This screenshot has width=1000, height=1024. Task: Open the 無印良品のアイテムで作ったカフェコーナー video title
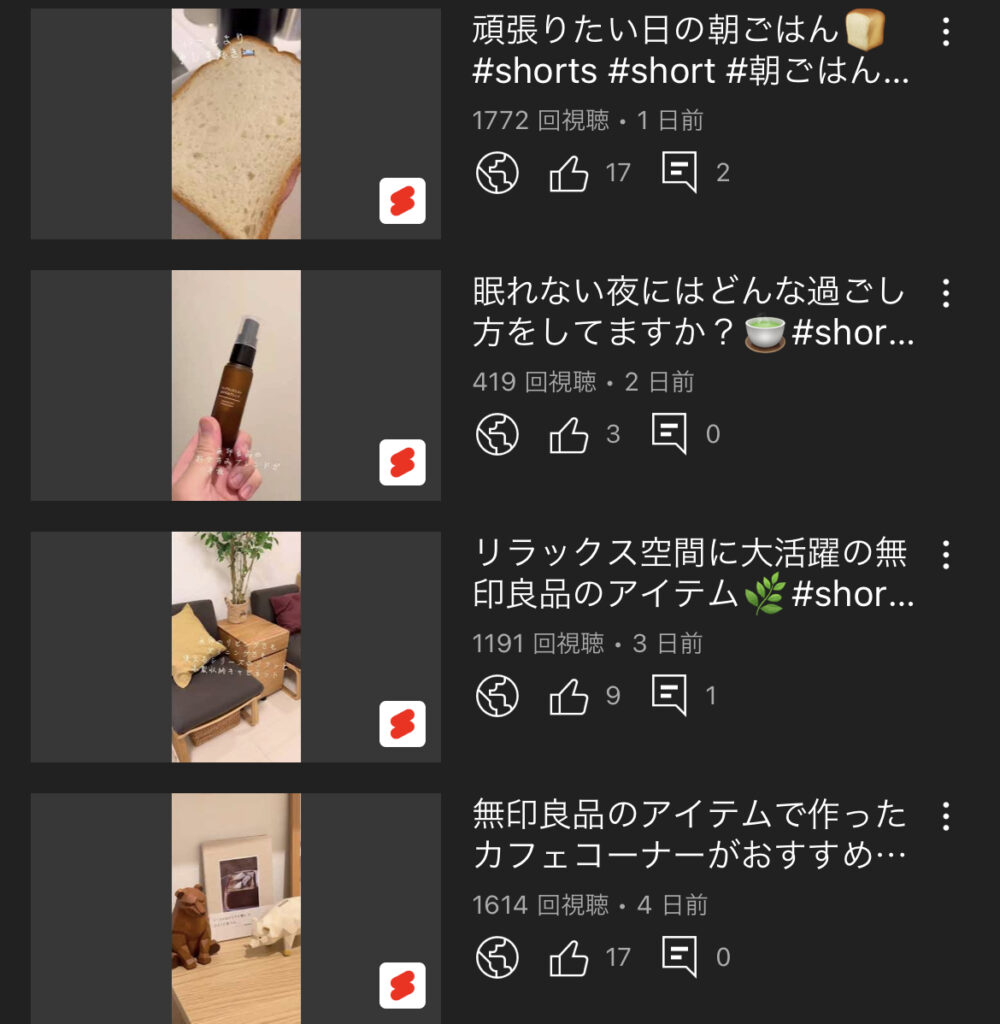coord(690,836)
